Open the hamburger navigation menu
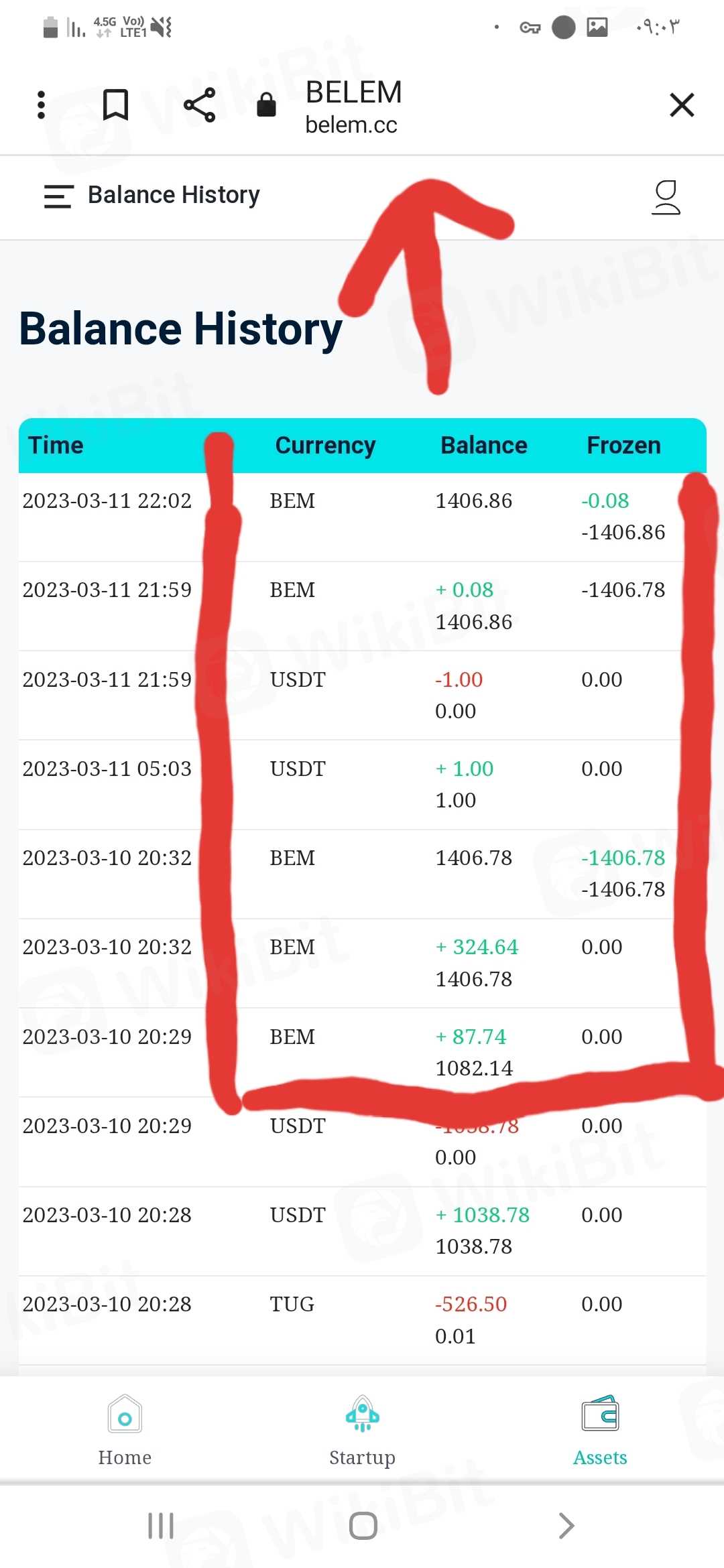724x1568 pixels. coord(58,196)
